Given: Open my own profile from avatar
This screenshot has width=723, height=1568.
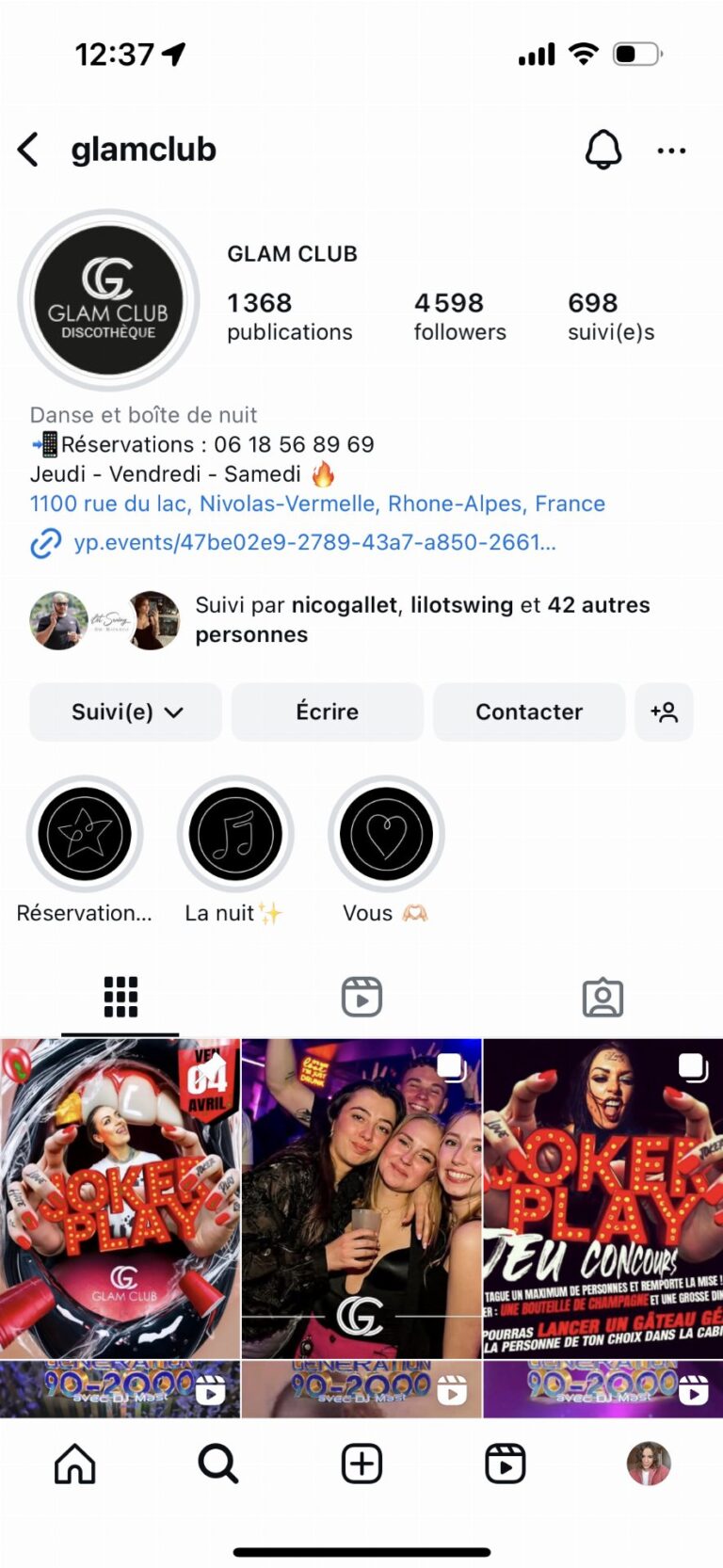Looking at the screenshot, I should tap(649, 1464).
